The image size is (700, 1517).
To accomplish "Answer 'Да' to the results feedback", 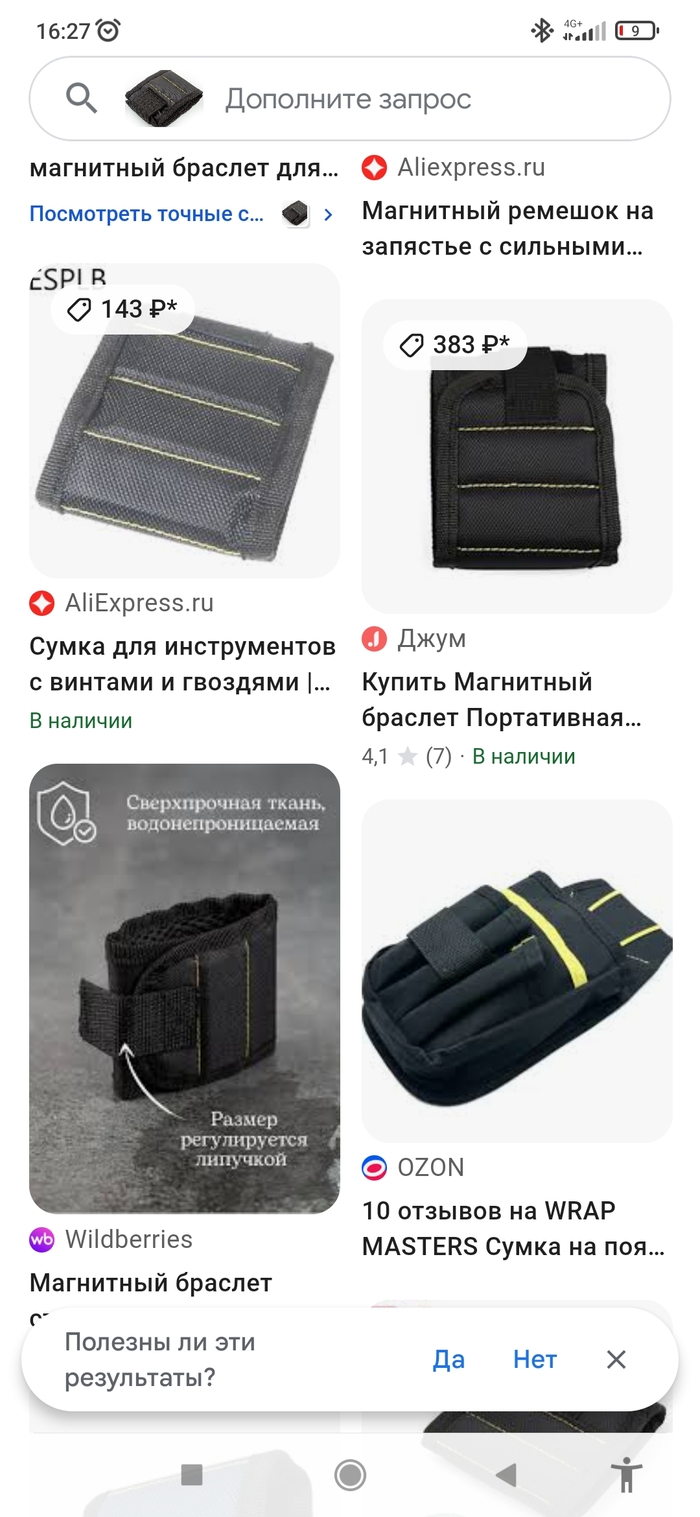I will pyautogui.click(x=449, y=1360).
